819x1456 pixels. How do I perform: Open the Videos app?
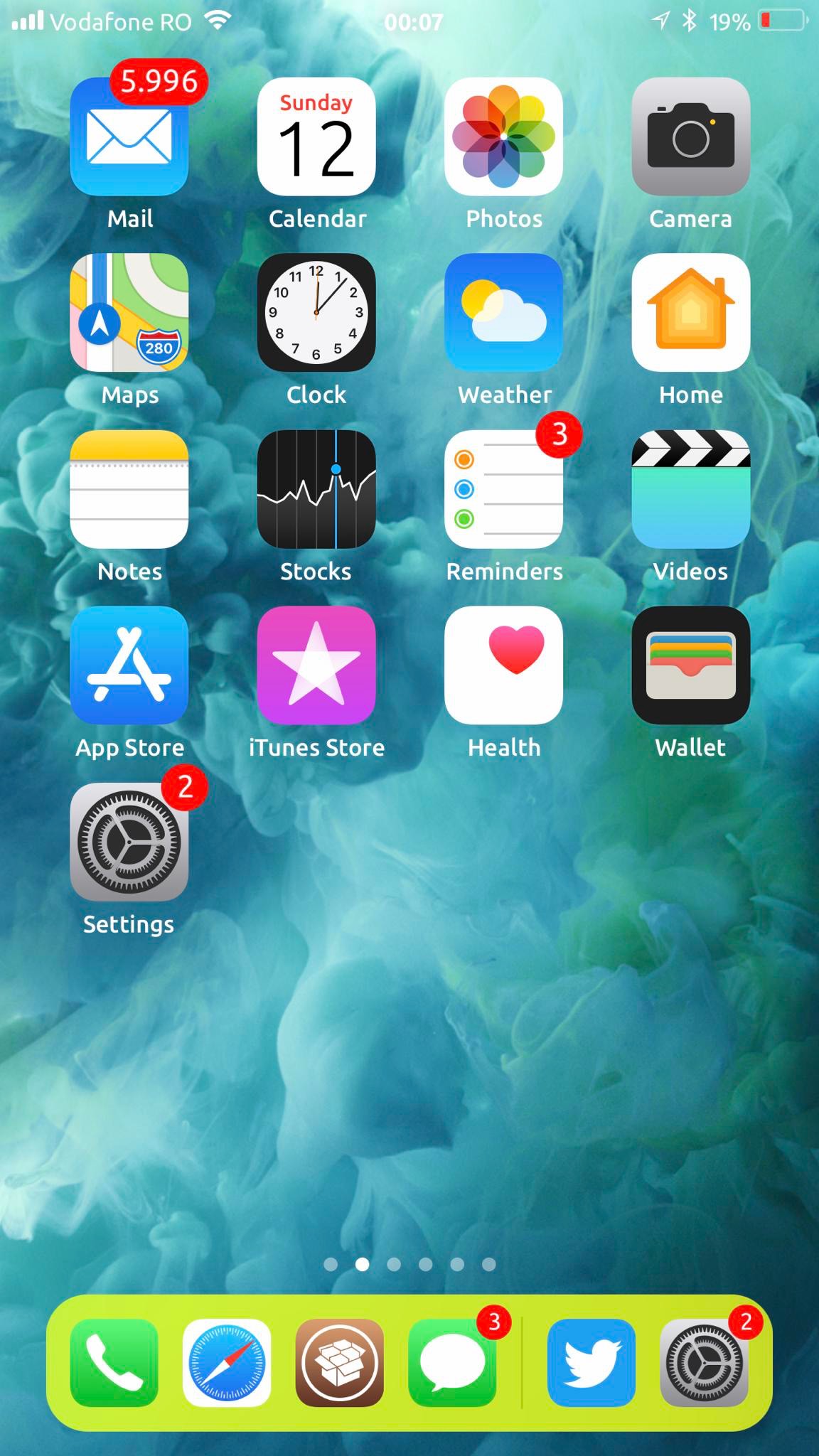point(690,491)
